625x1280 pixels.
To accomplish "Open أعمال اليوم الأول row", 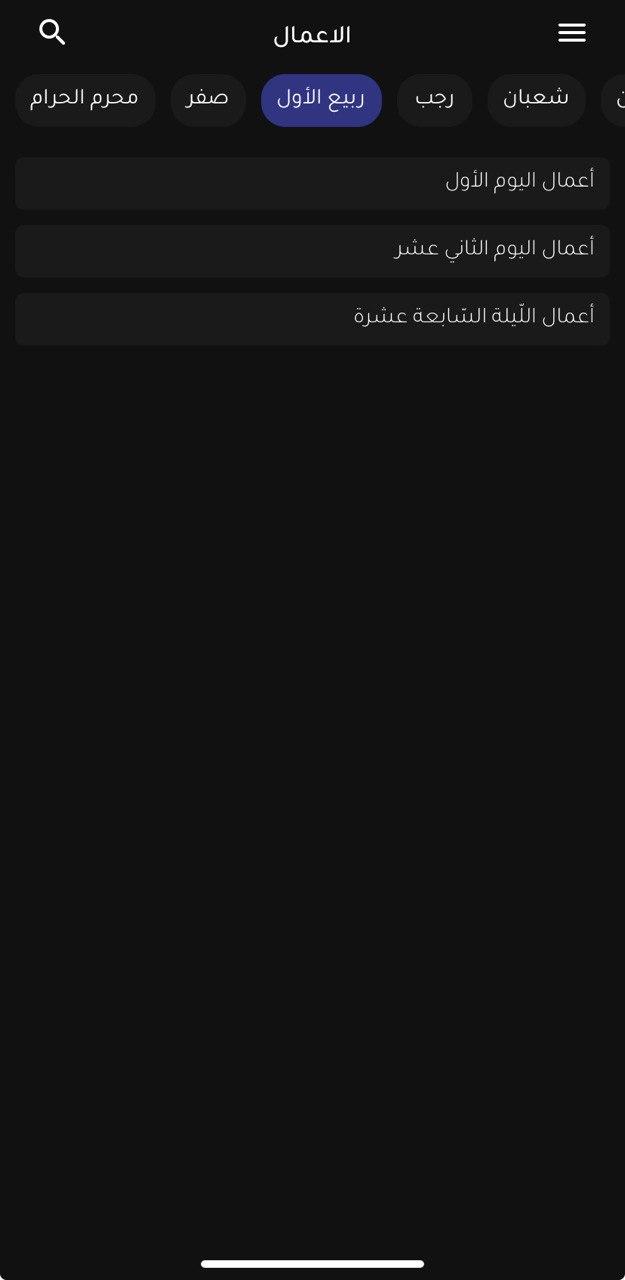I will click(x=312, y=182).
